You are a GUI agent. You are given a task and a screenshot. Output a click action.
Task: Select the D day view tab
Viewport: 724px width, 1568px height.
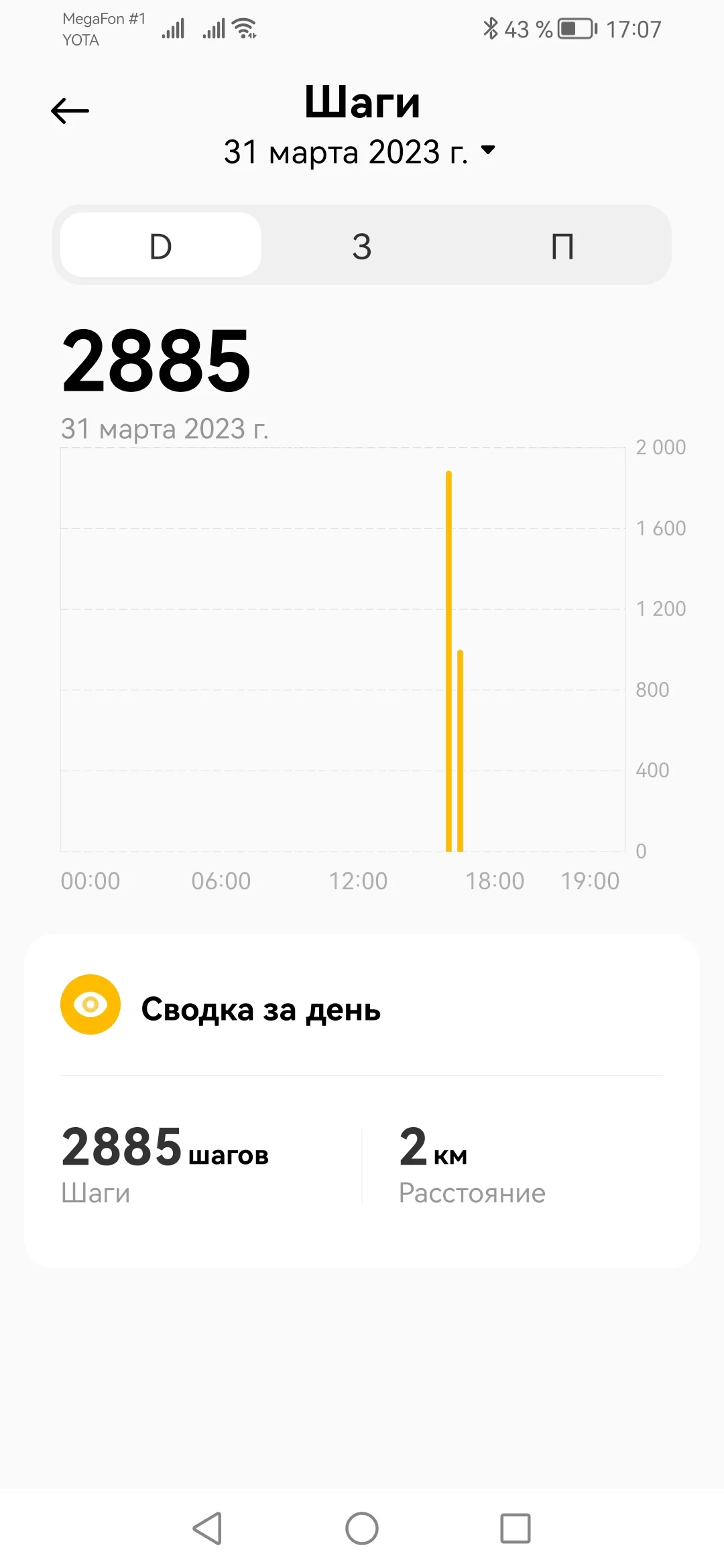pos(161,246)
